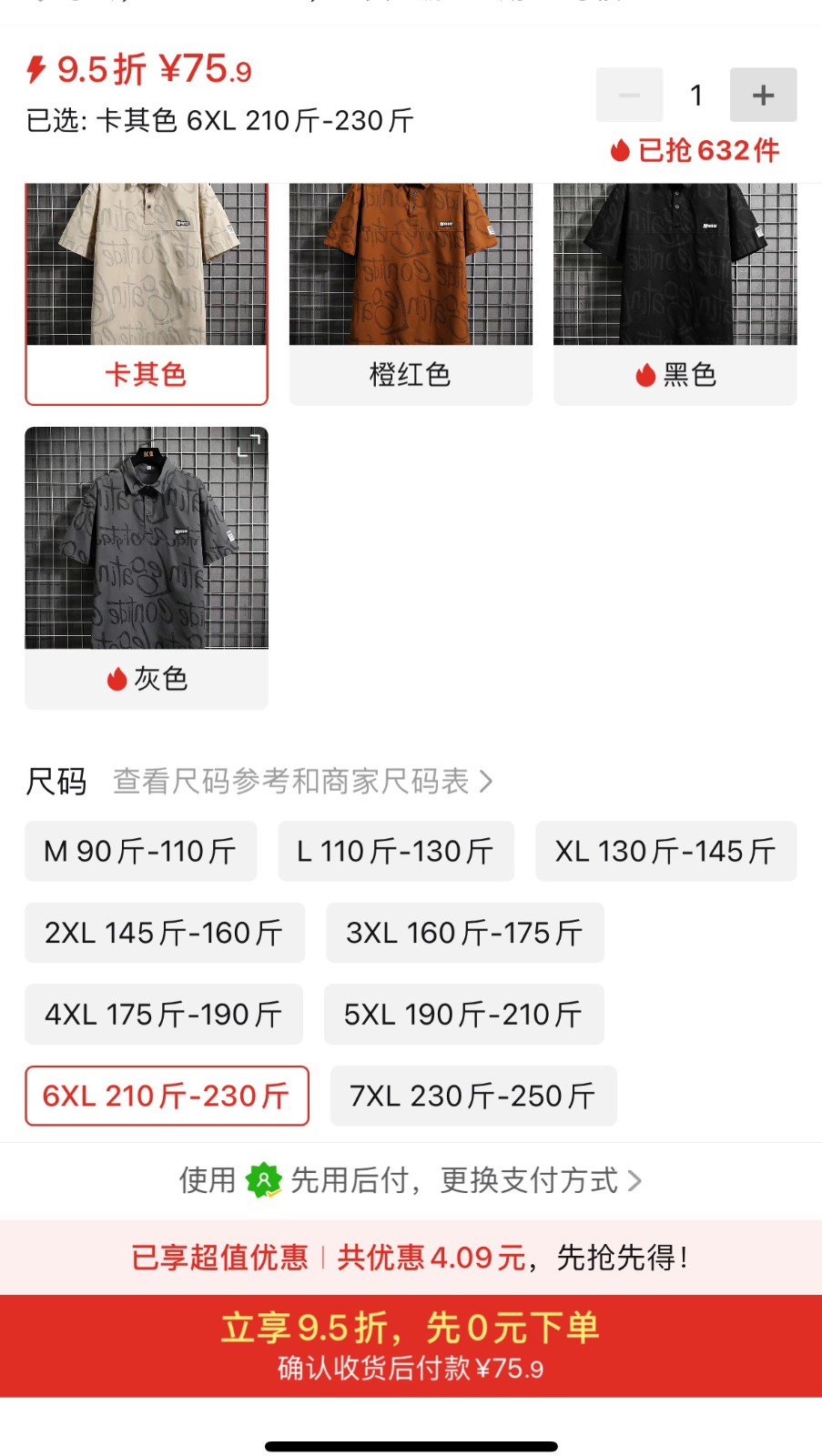Select size 5XL 190斤-210斤

point(463,1015)
